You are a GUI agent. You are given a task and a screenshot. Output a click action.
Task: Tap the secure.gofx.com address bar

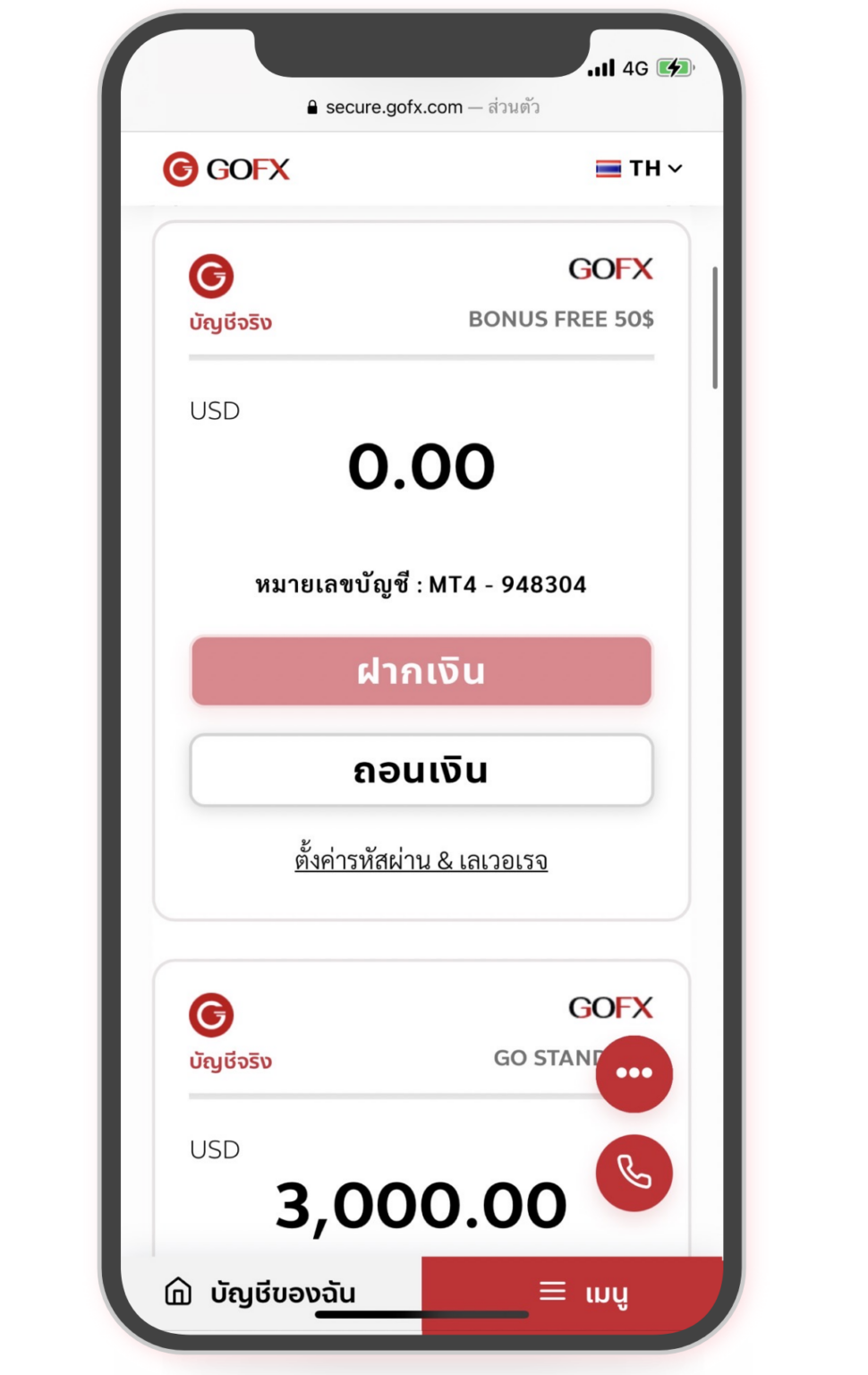click(x=422, y=107)
